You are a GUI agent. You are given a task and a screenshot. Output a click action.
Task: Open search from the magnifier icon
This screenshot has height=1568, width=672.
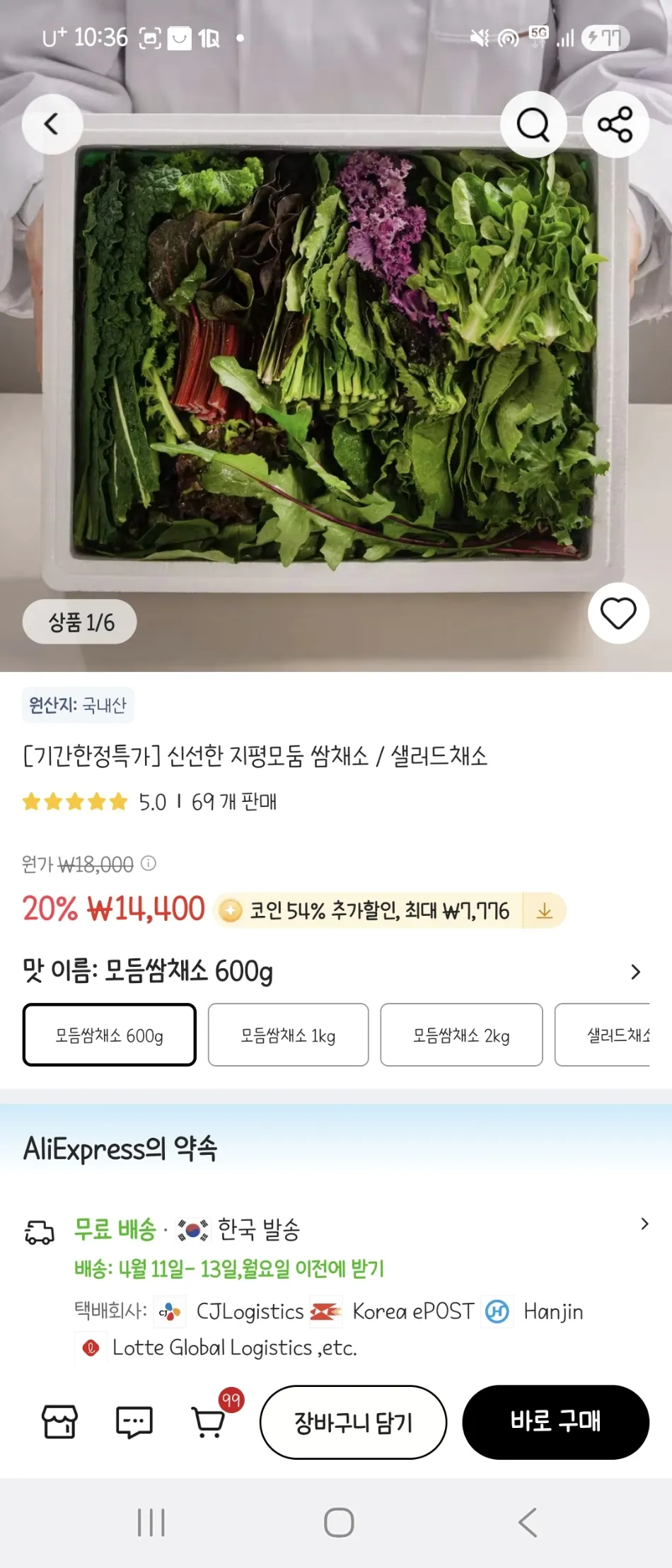coord(533,124)
